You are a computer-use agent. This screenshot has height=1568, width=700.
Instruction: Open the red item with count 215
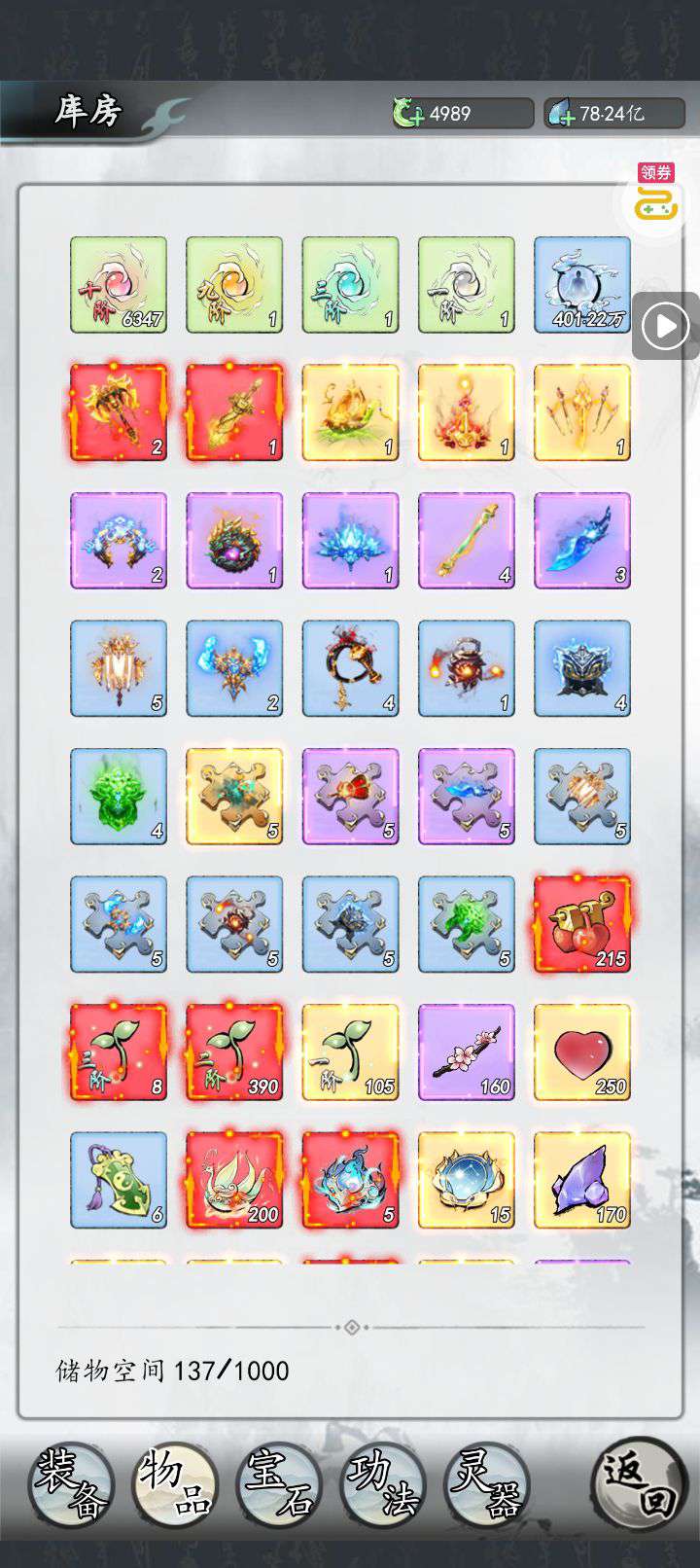tap(582, 924)
